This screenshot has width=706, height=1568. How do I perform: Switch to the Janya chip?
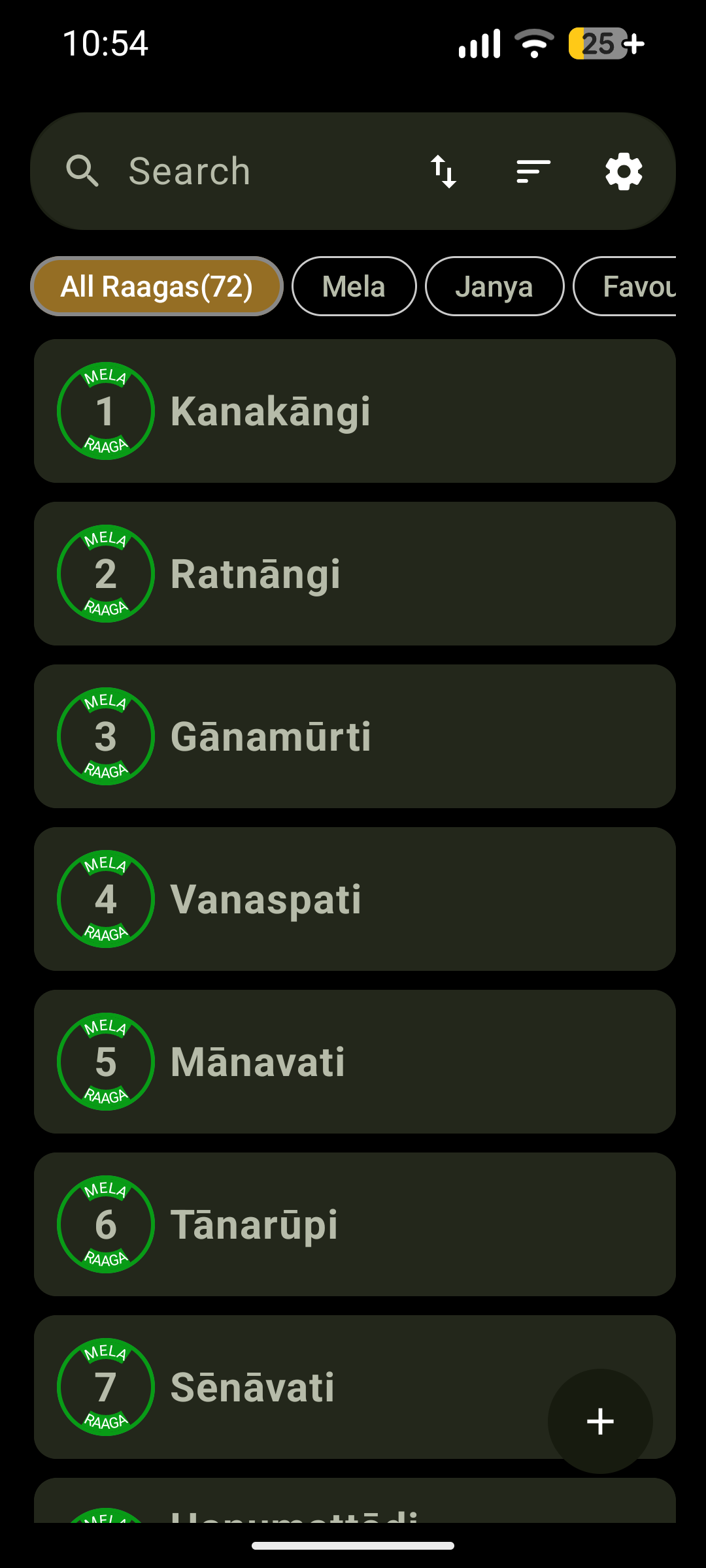[x=494, y=286]
